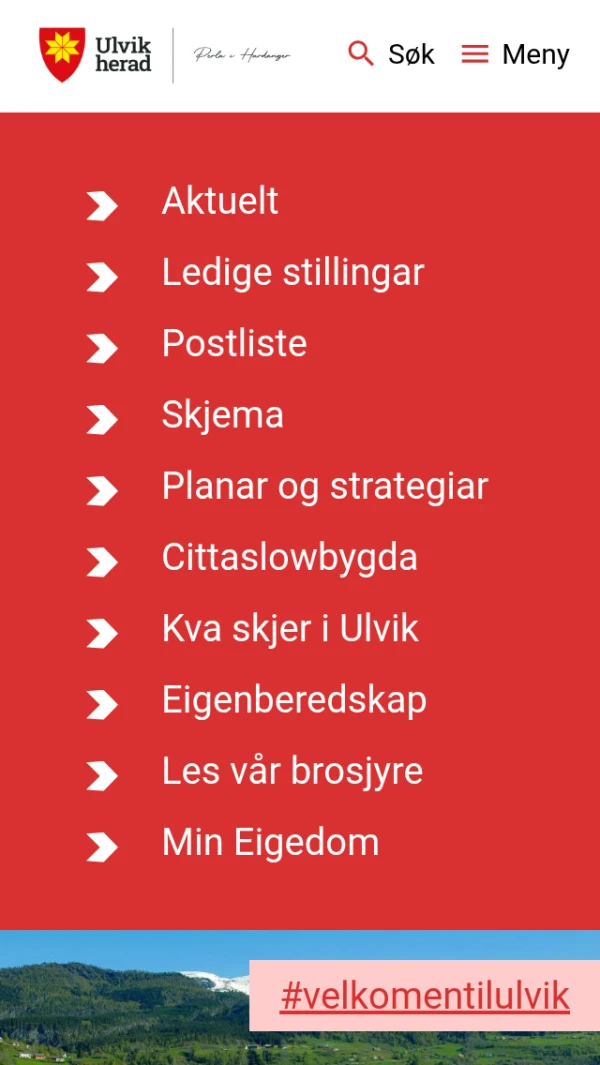Visit the Cittaslowbygda page
The image size is (600, 1065).
289,557
